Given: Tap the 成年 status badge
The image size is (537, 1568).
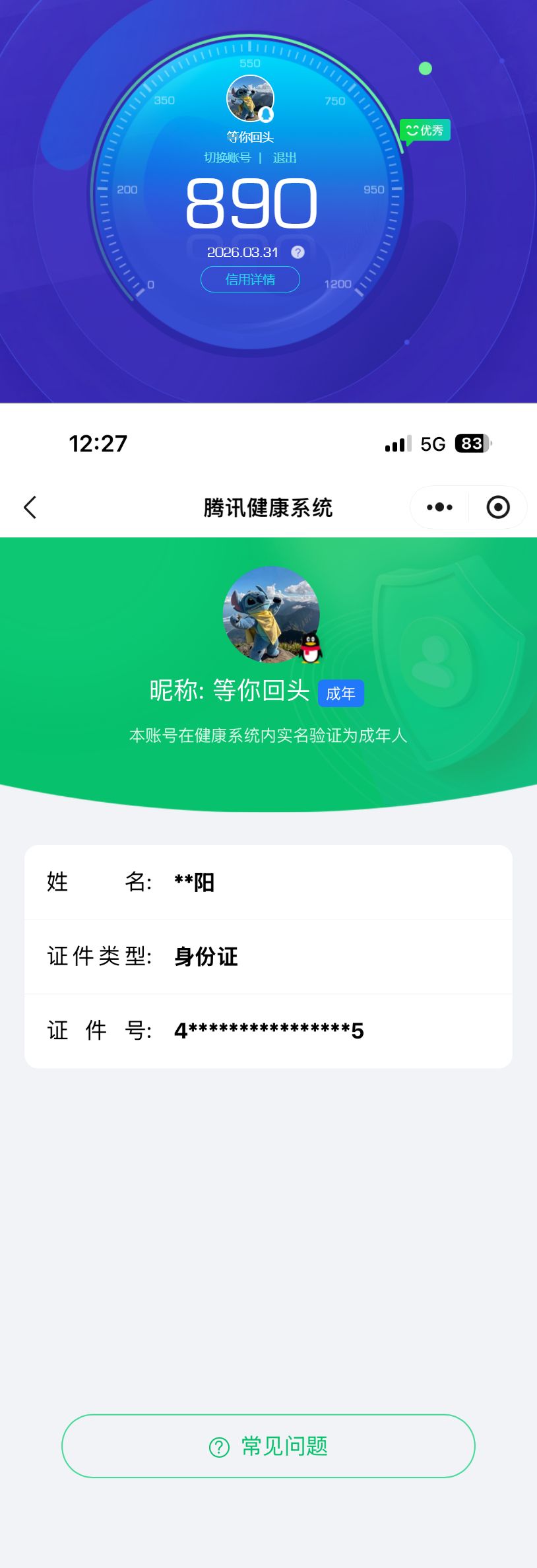Looking at the screenshot, I should tap(341, 693).
